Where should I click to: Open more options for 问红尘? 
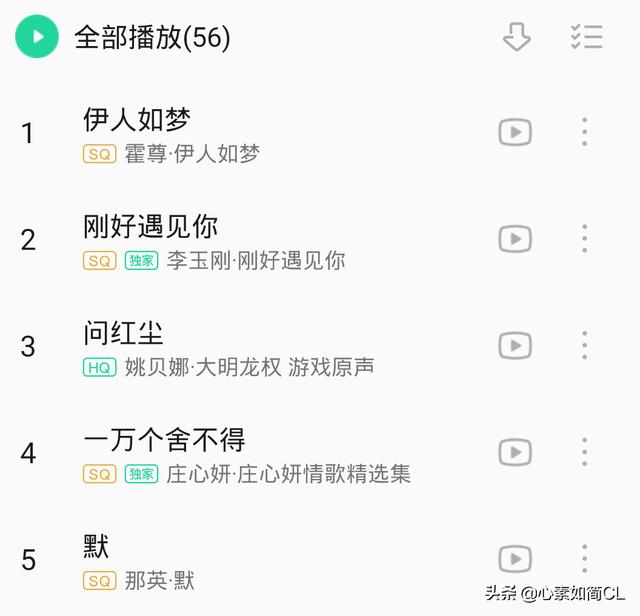tap(585, 346)
